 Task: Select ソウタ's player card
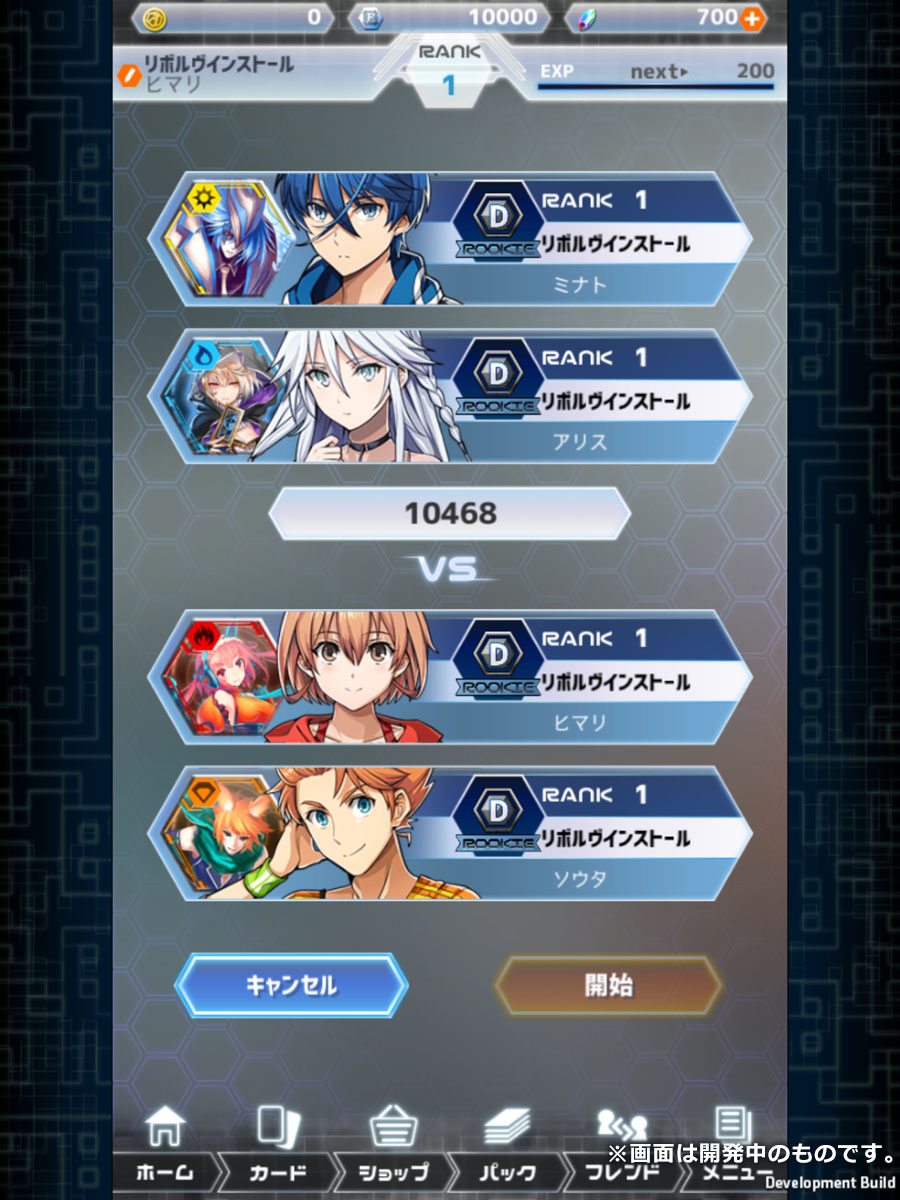click(450, 833)
